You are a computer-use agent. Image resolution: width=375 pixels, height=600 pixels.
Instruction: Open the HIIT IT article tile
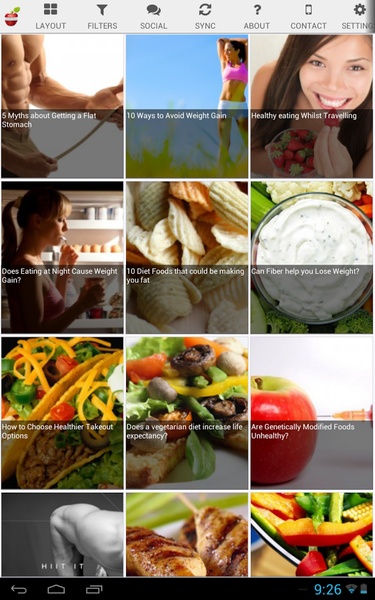tap(62, 535)
